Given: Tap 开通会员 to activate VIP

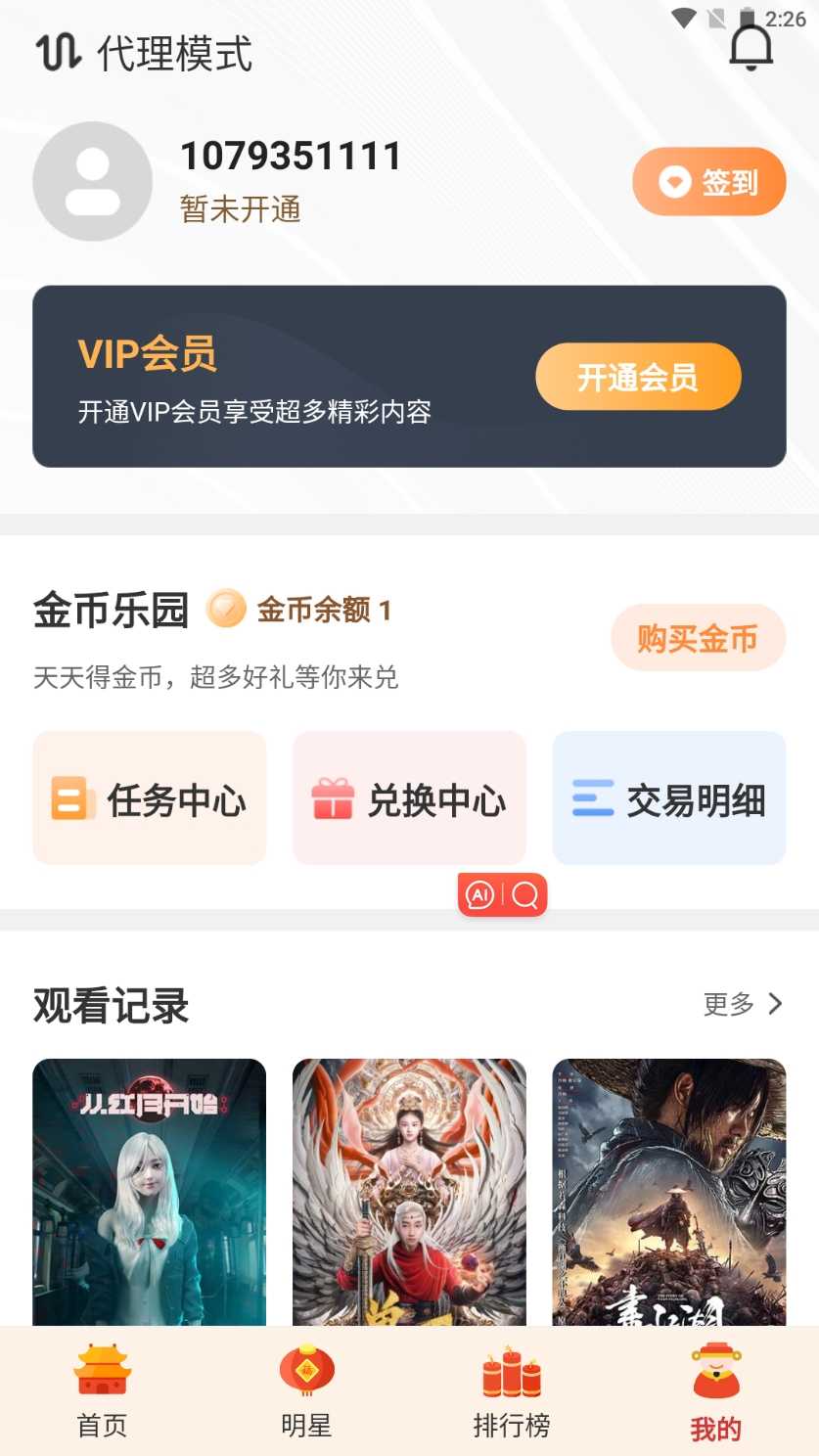Looking at the screenshot, I should click(x=638, y=377).
